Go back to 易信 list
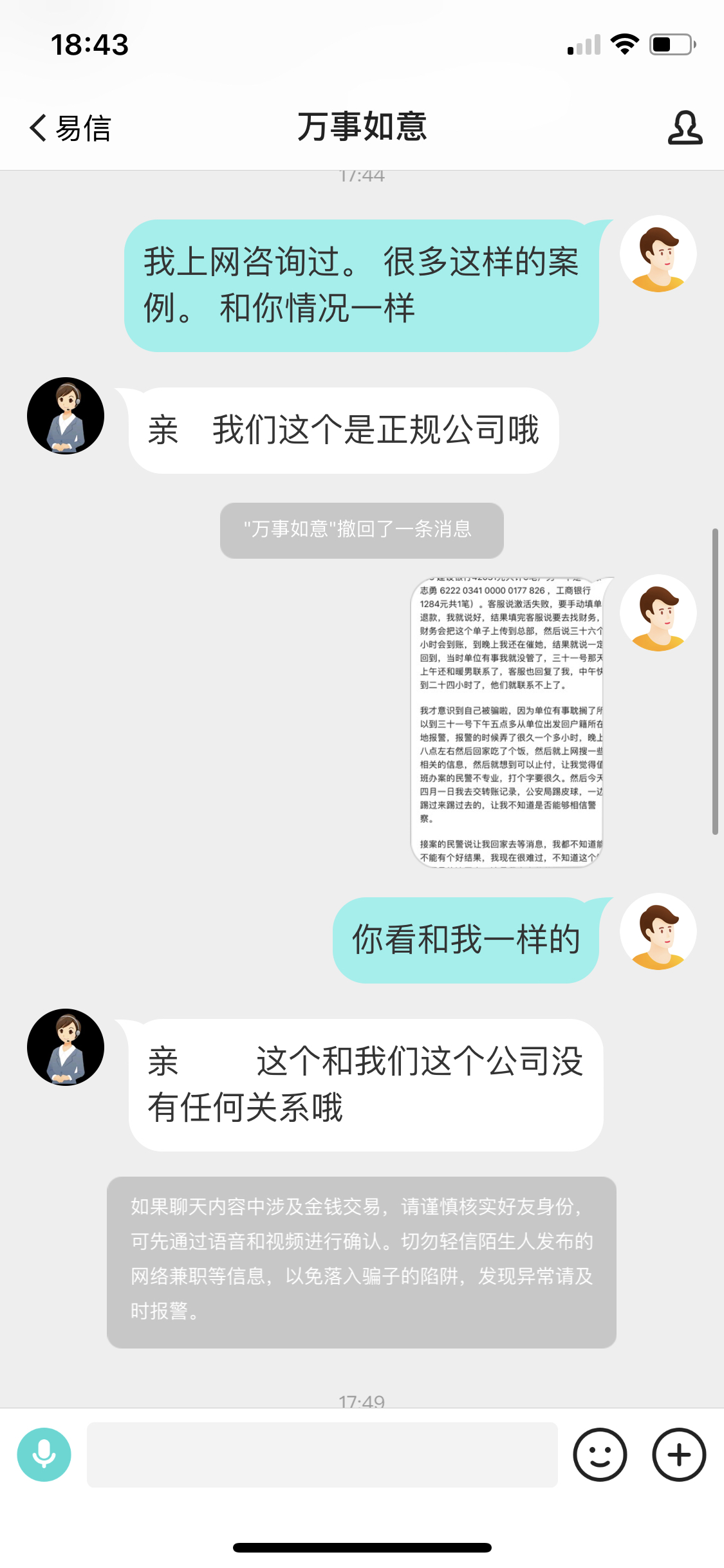 pos(70,127)
